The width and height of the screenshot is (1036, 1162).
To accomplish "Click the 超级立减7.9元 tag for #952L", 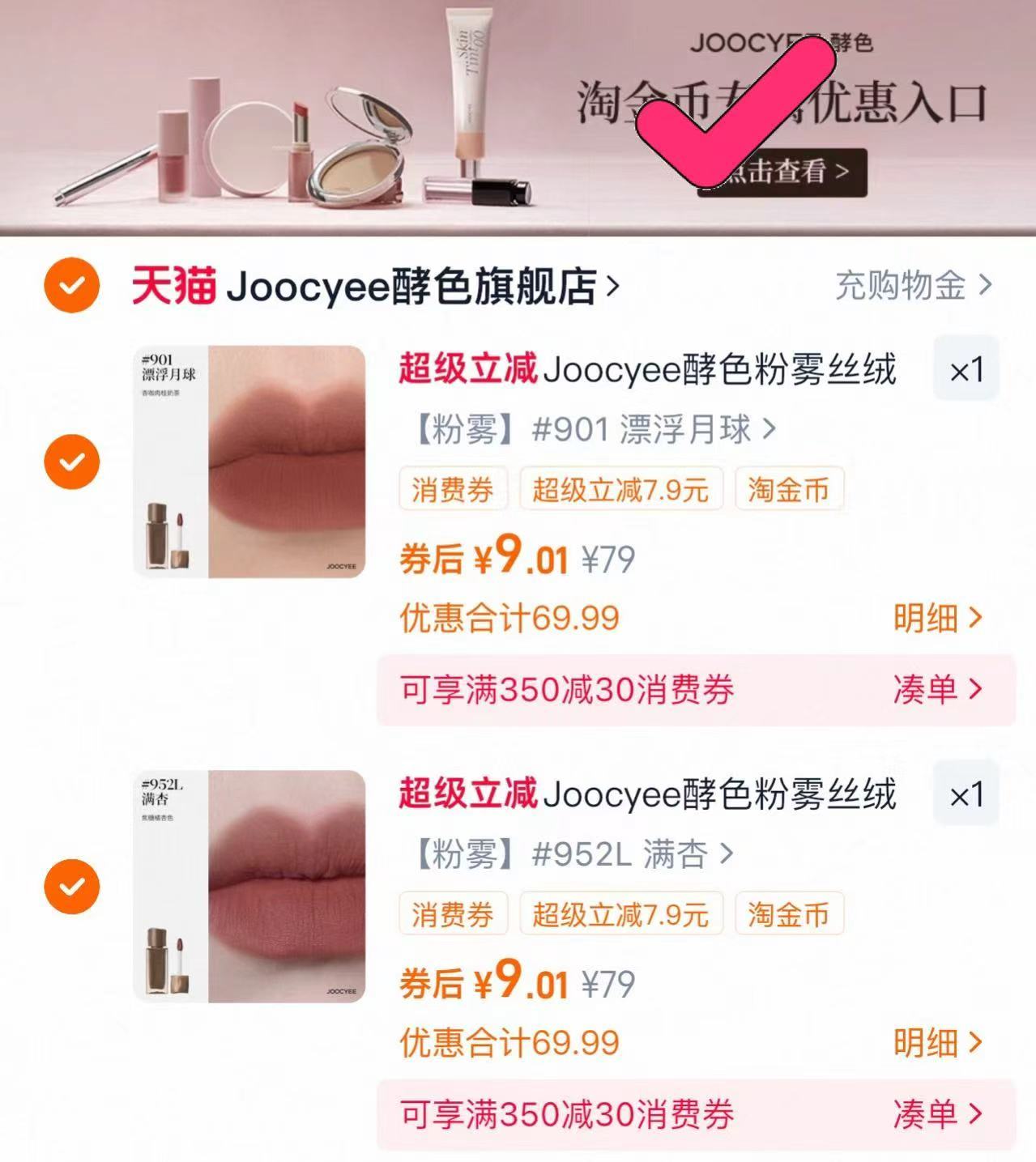I will 620,914.
